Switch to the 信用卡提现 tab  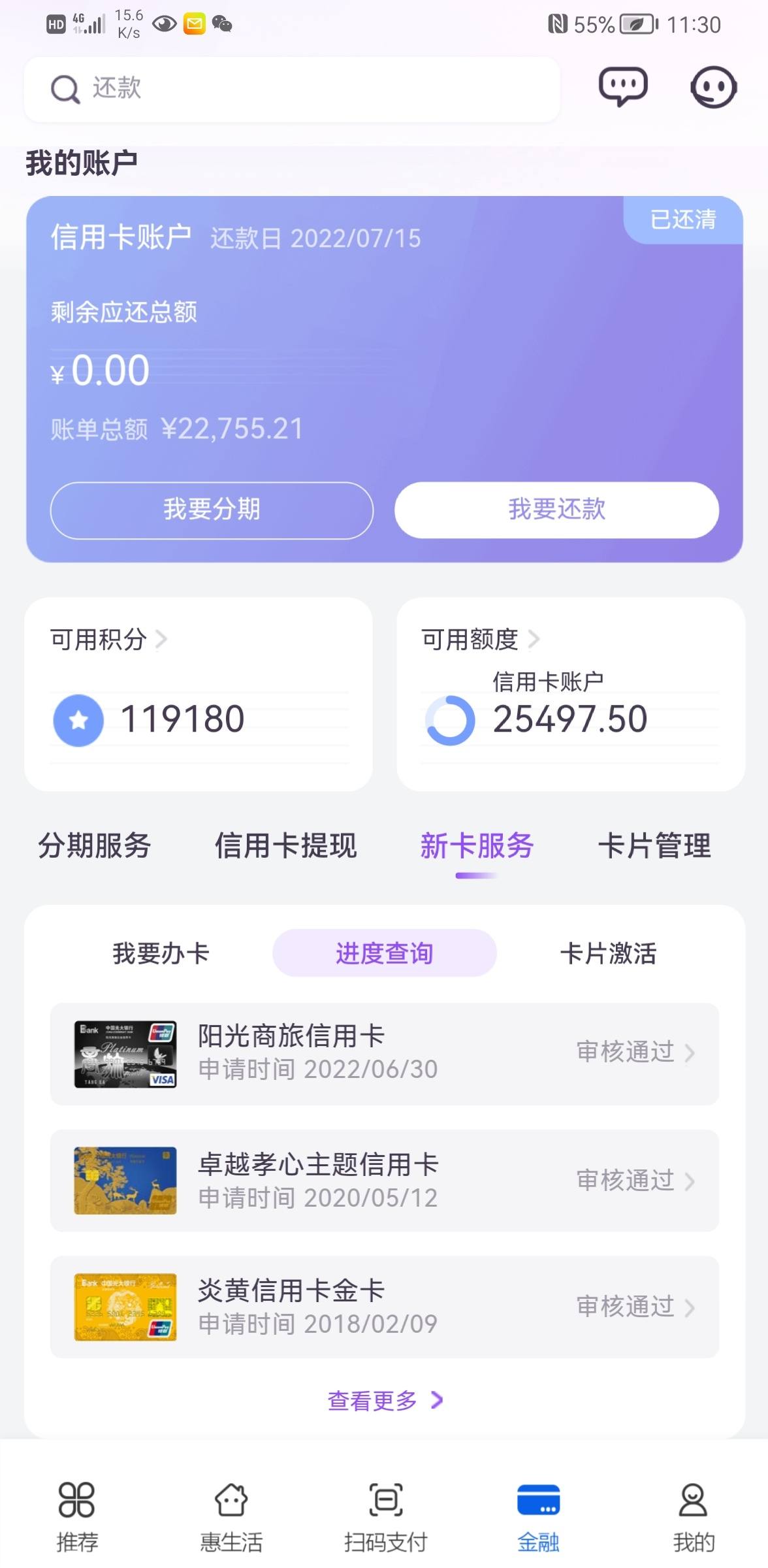[x=286, y=845]
